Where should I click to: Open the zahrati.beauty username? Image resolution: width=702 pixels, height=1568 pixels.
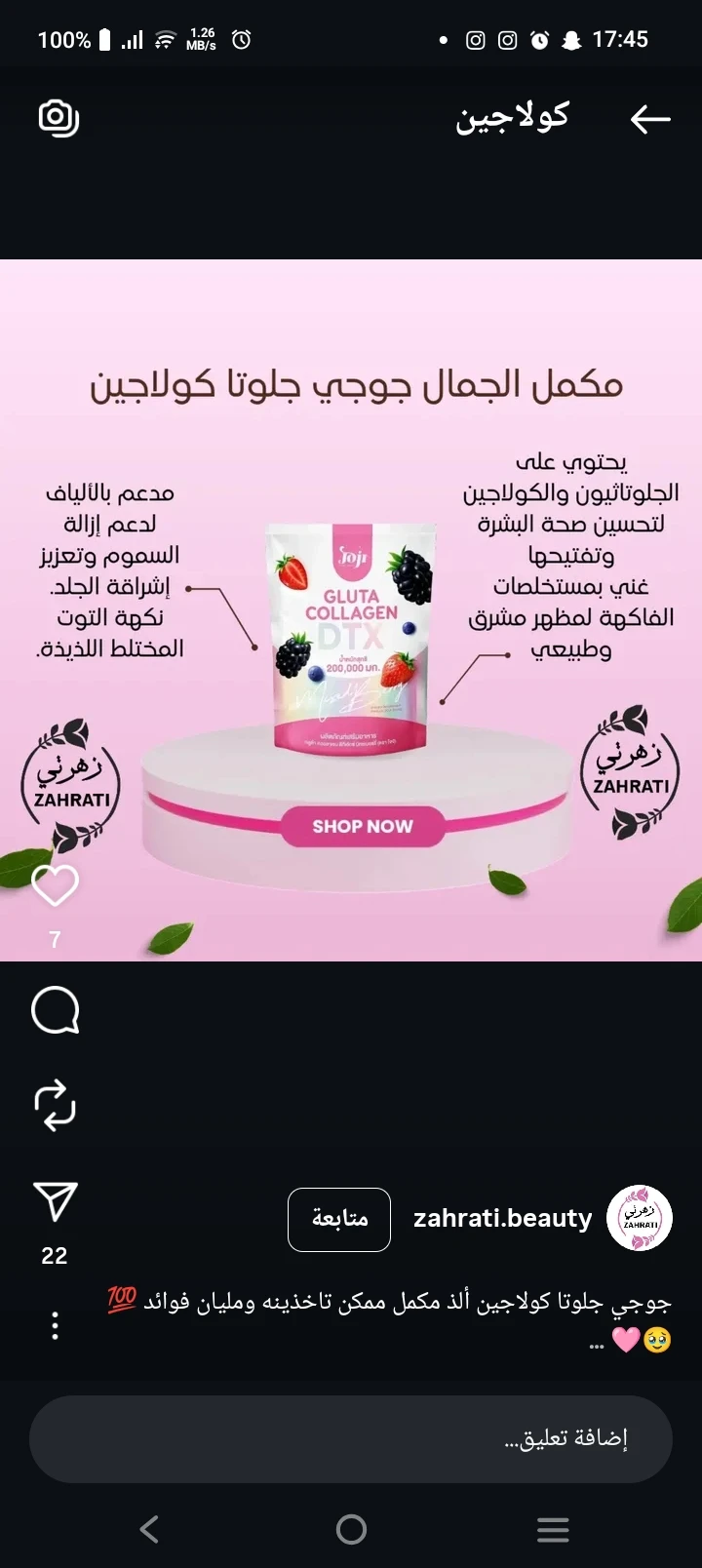tap(502, 1219)
